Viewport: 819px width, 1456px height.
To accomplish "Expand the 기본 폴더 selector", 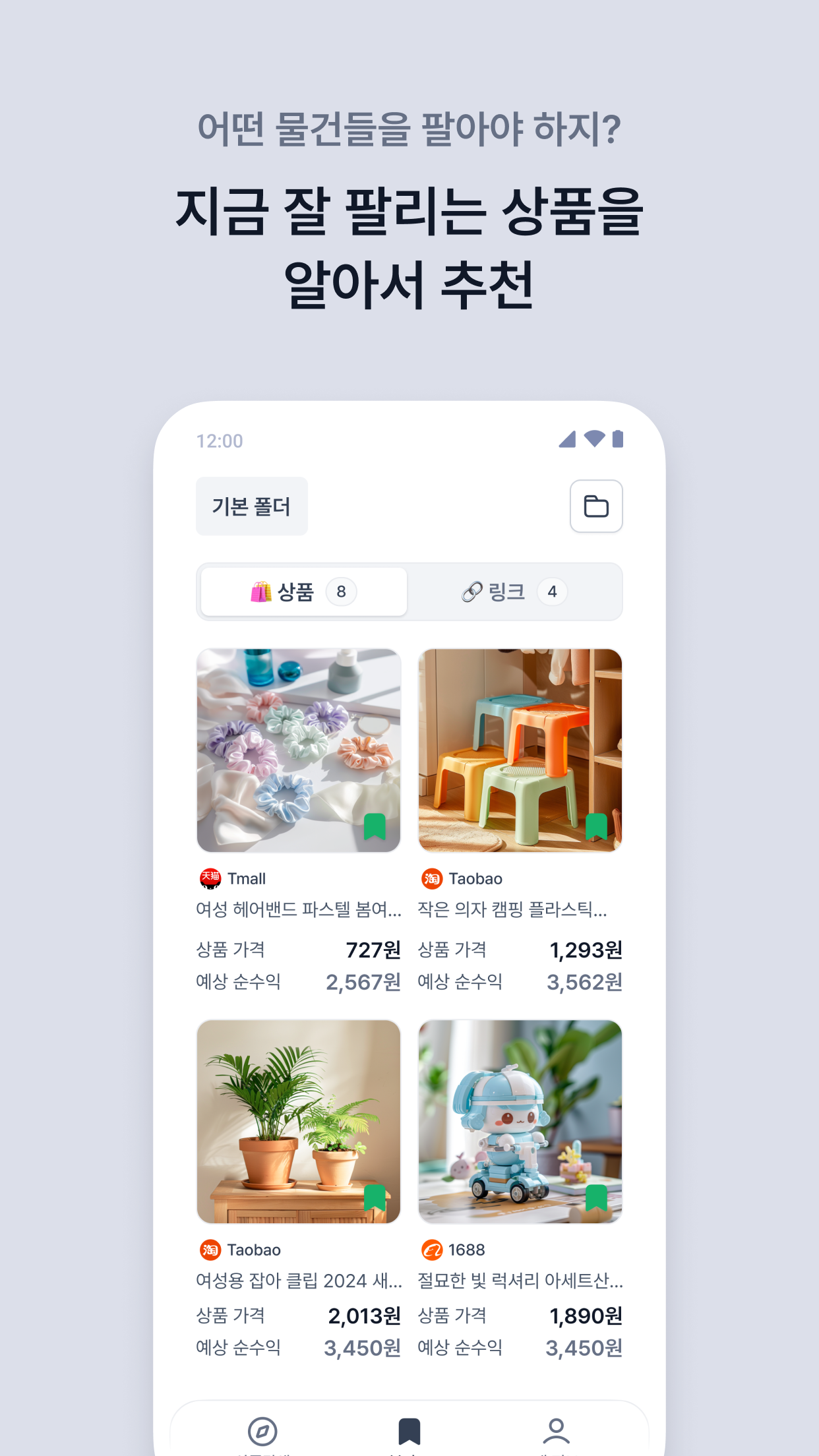I will (252, 506).
